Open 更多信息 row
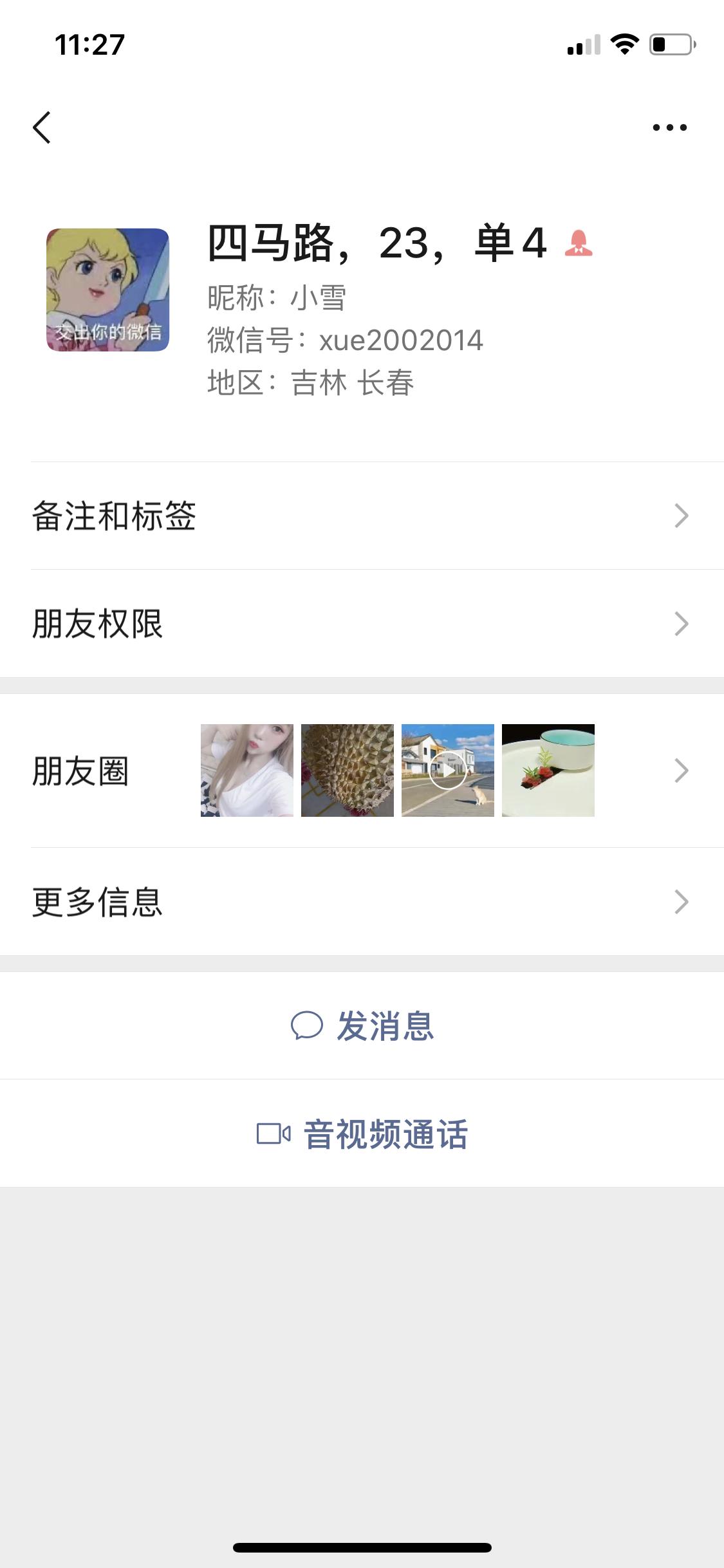This screenshot has height=1568, width=724. [x=360, y=902]
